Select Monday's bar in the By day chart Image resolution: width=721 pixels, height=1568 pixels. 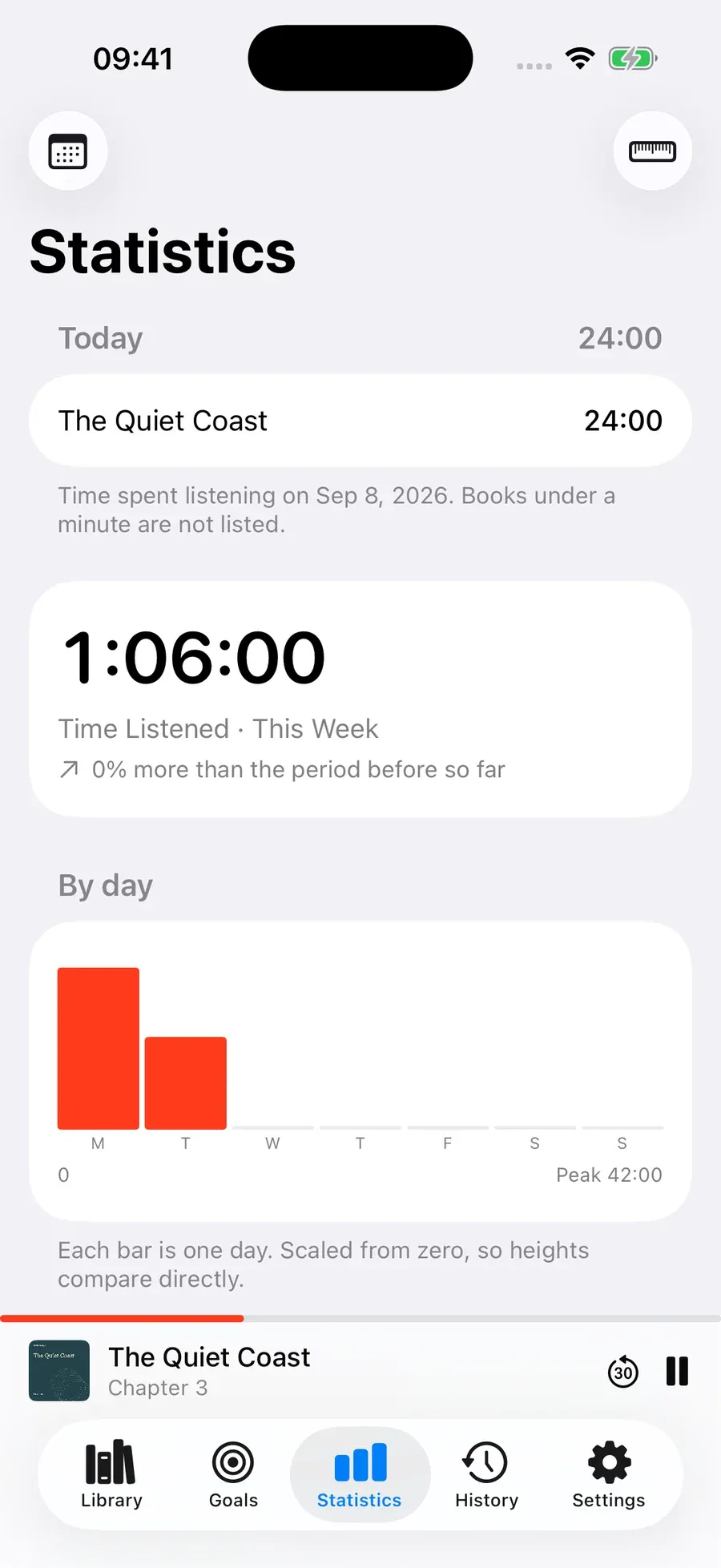coord(99,1048)
